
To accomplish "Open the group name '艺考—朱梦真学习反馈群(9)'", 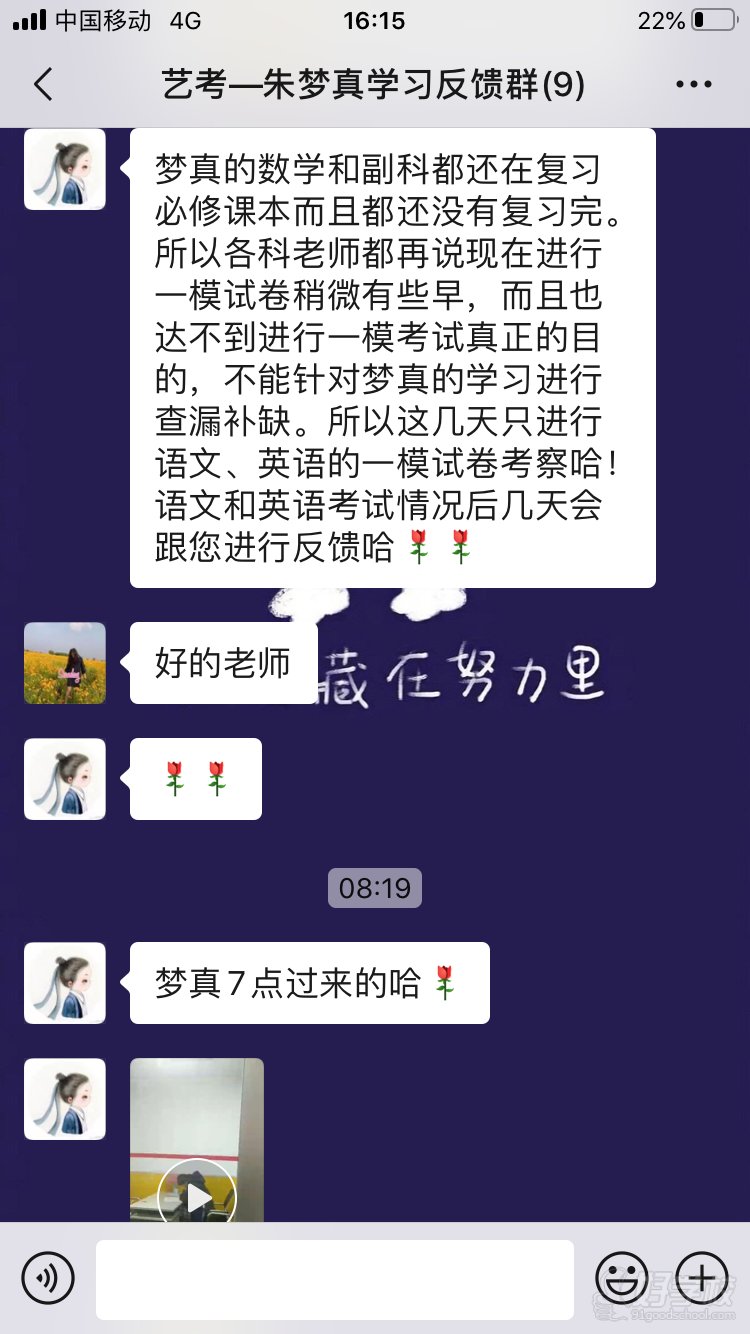I will point(375,86).
